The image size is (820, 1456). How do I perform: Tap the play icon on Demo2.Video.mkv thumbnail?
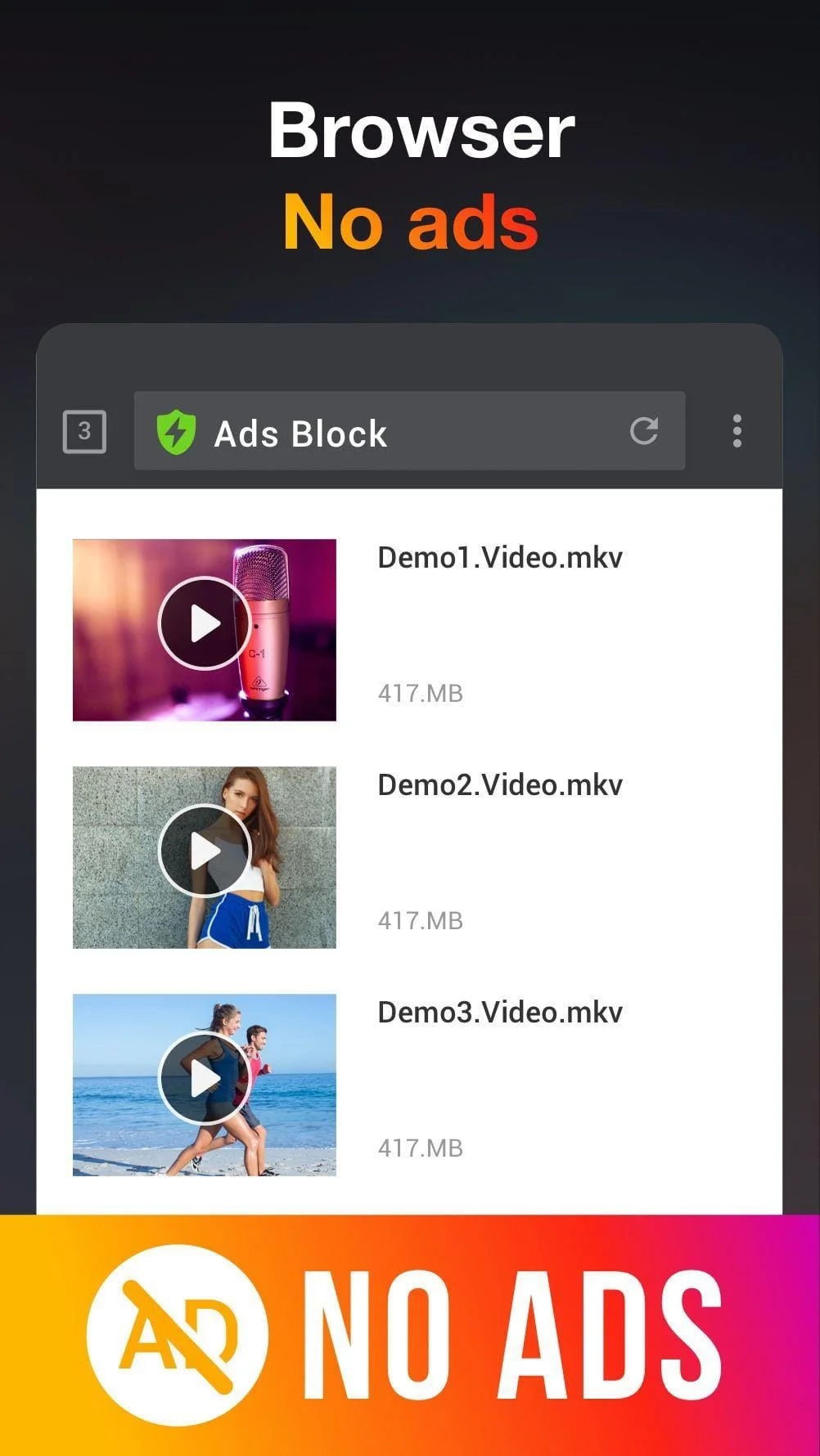click(x=204, y=851)
